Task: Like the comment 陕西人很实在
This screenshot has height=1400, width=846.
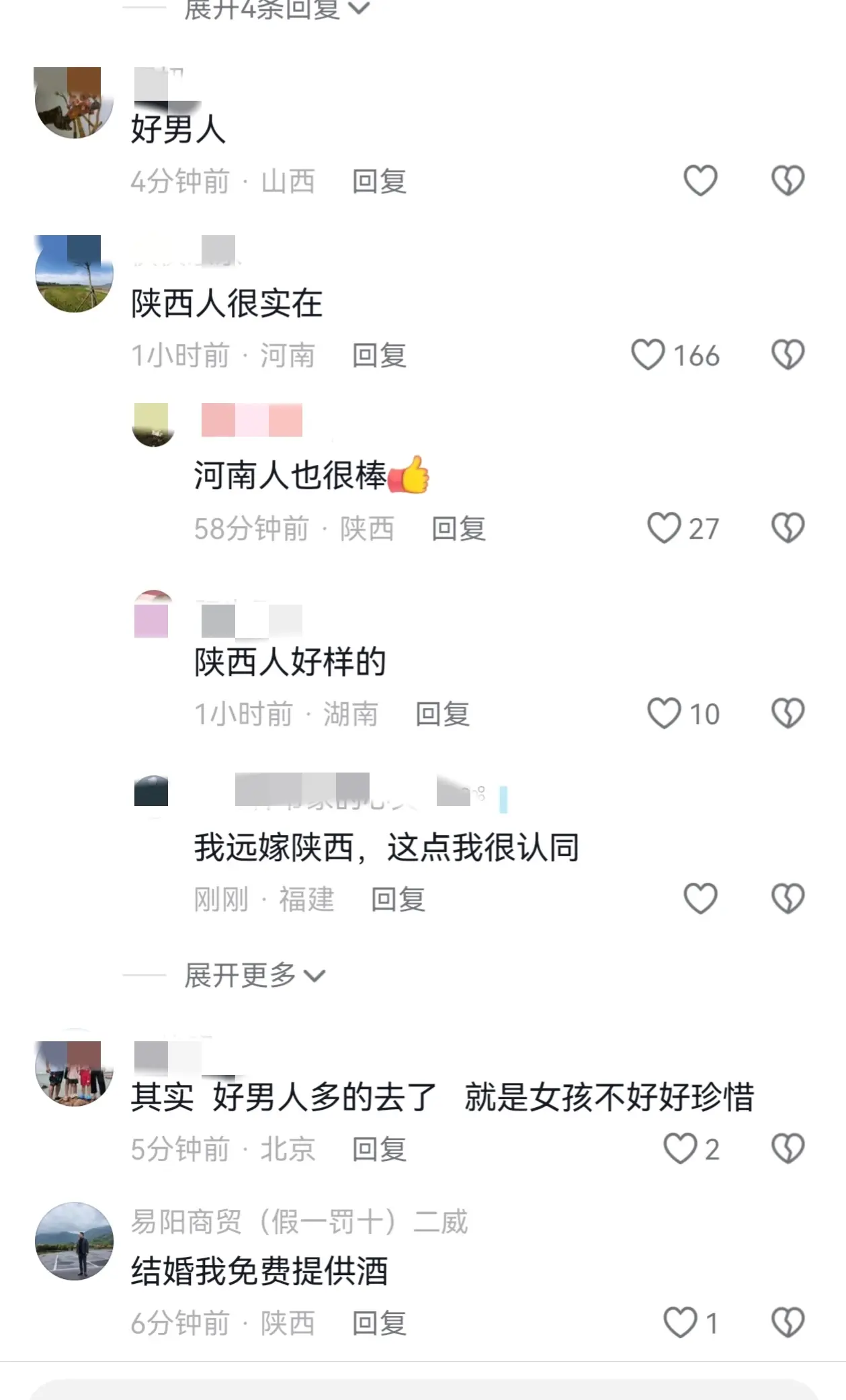Action: pyautogui.click(x=648, y=355)
